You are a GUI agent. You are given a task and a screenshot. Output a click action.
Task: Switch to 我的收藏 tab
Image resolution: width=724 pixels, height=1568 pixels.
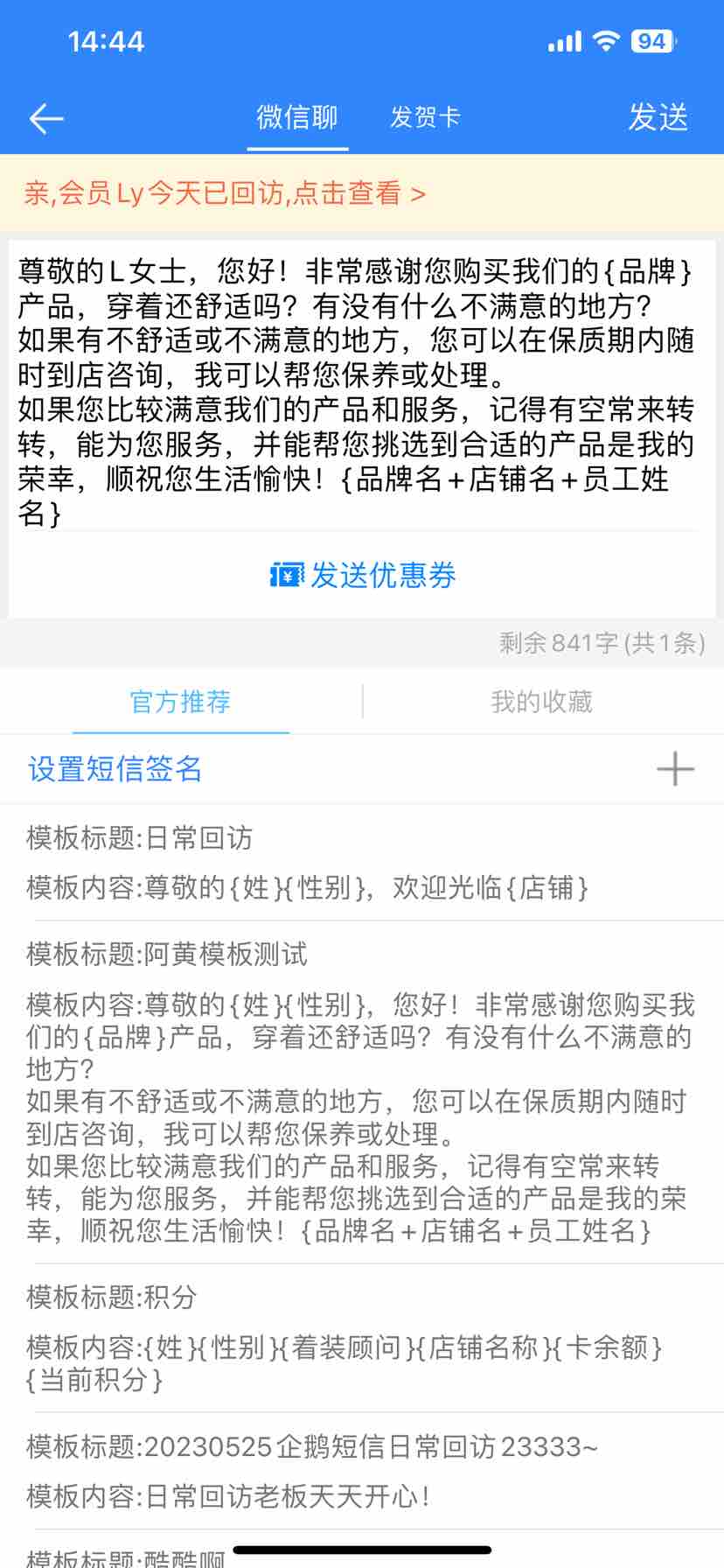click(x=541, y=702)
